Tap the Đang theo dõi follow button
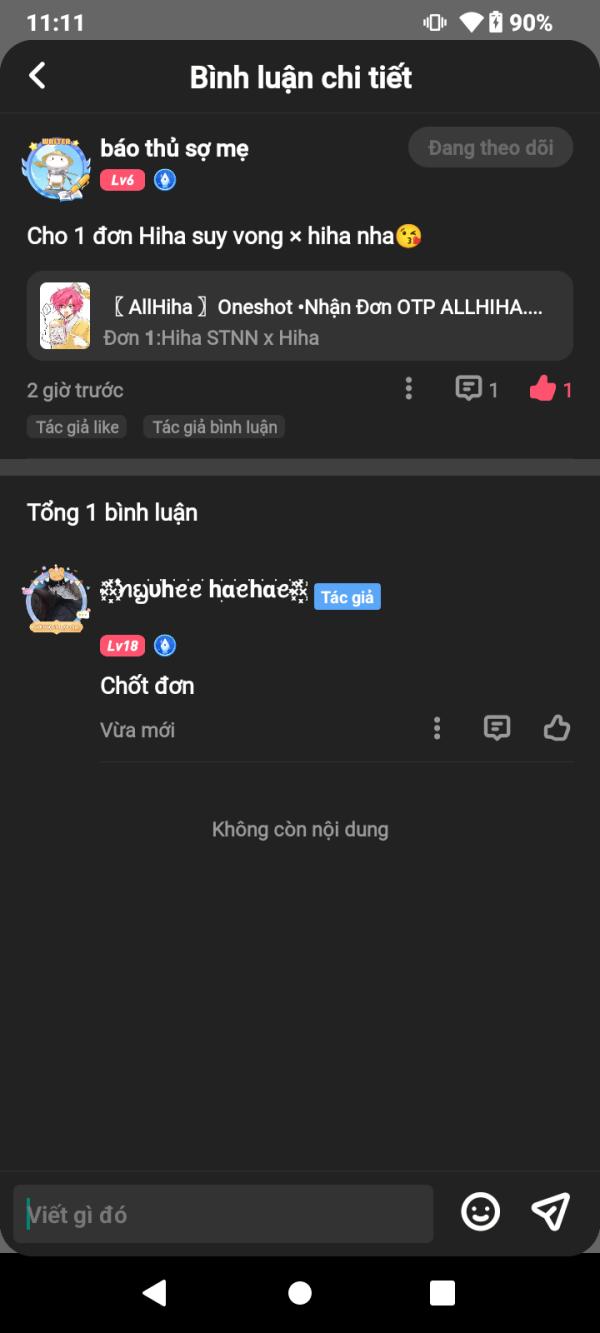 (x=490, y=148)
